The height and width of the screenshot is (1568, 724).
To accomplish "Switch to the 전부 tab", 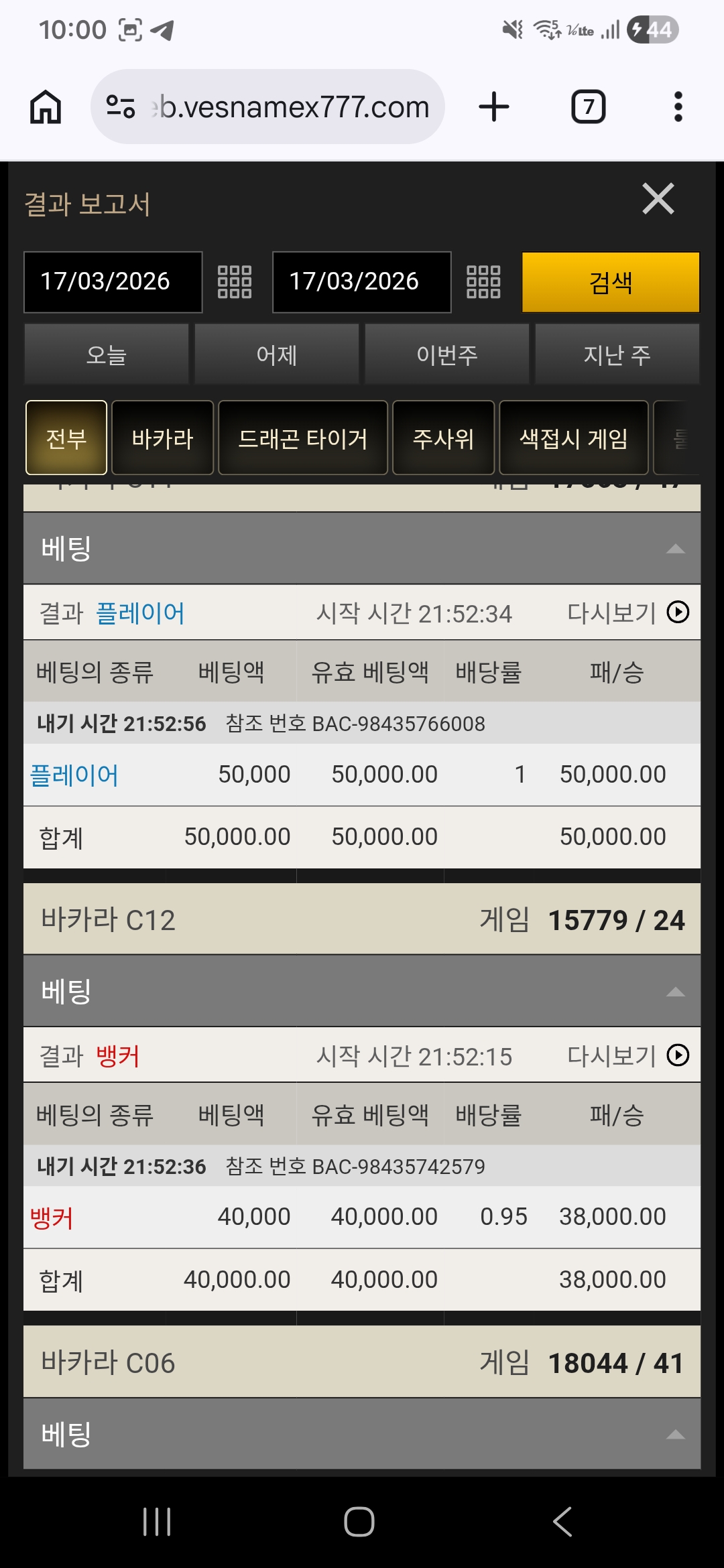I will pyautogui.click(x=66, y=438).
